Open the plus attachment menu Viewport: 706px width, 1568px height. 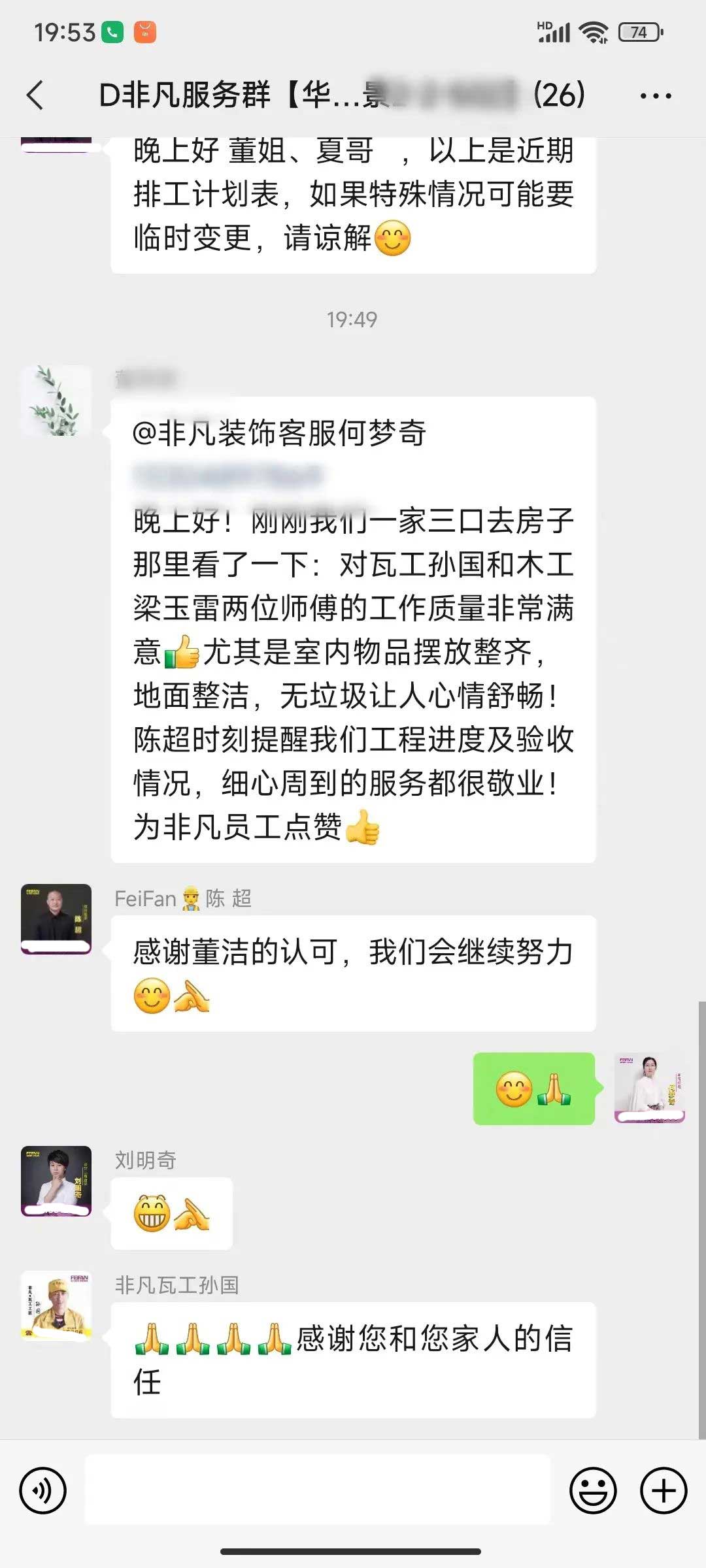pos(663,1491)
